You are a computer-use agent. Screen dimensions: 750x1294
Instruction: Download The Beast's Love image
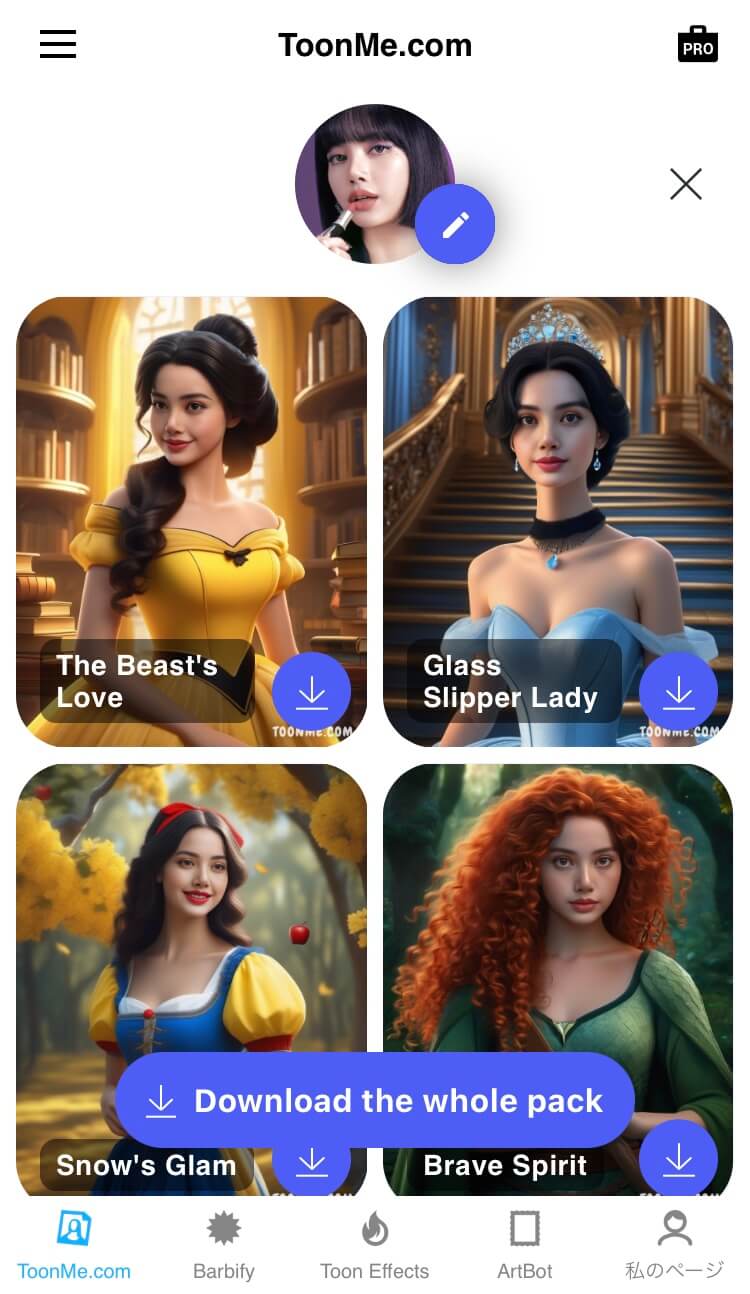[312, 692]
